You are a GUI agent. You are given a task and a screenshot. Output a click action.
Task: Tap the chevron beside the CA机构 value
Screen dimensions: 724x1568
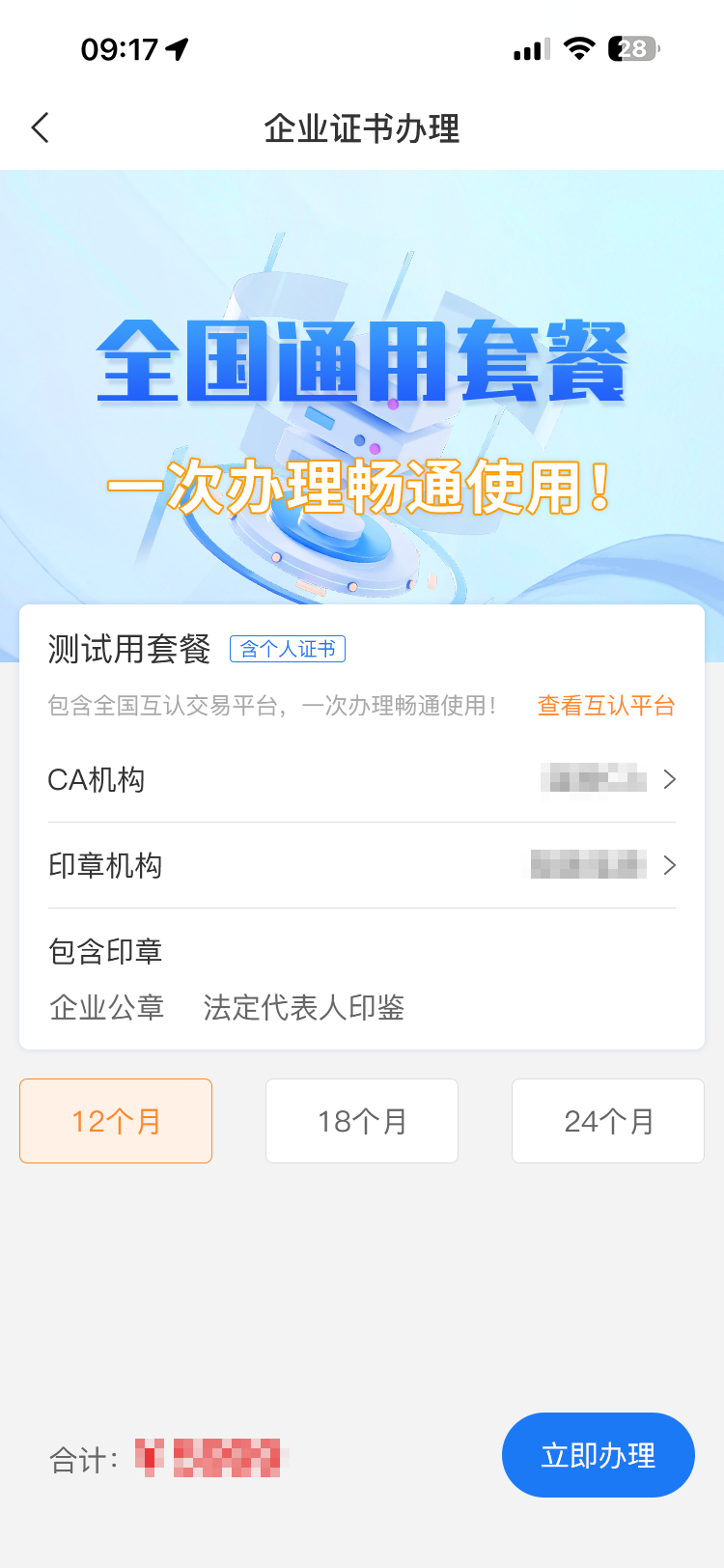[x=668, y=779]
